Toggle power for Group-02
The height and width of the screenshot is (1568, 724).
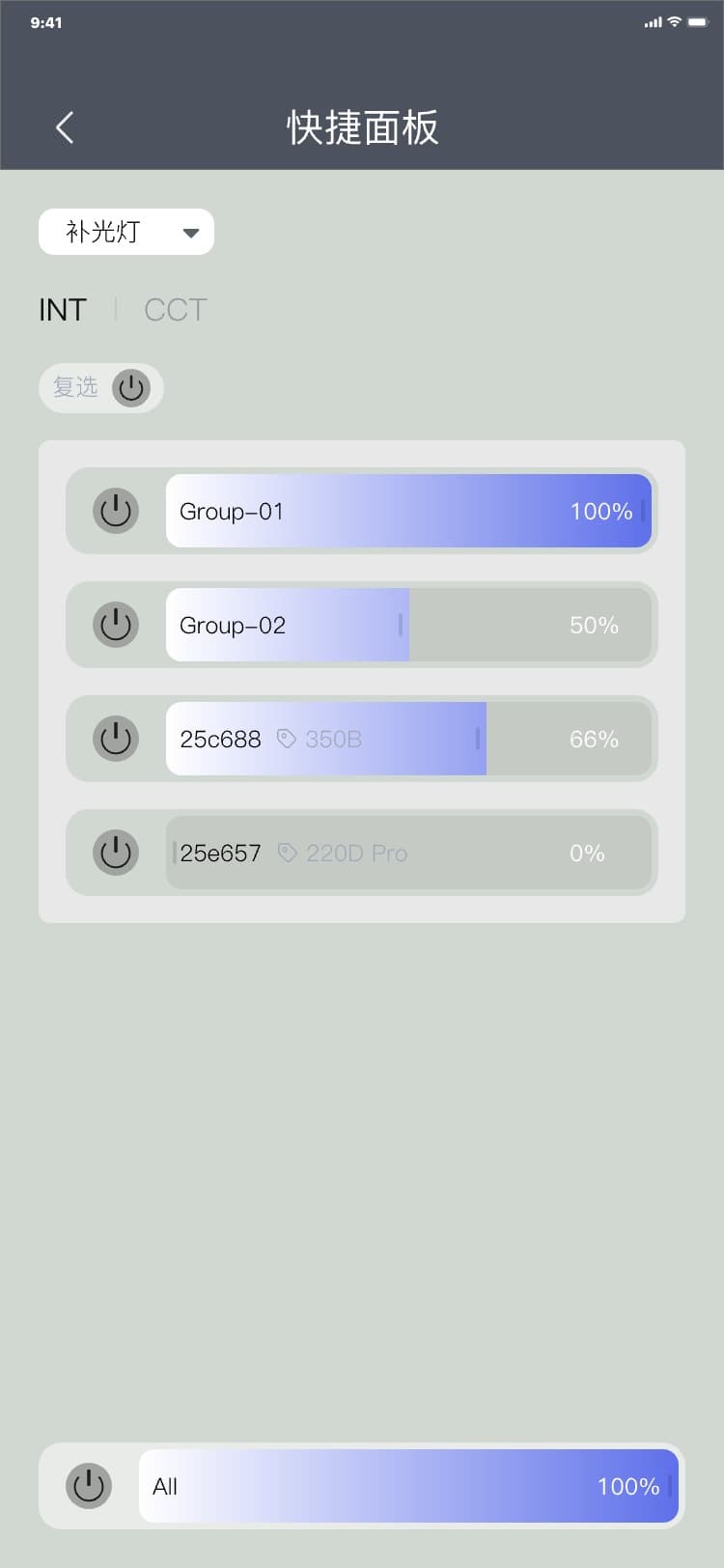tap(116, 625)
